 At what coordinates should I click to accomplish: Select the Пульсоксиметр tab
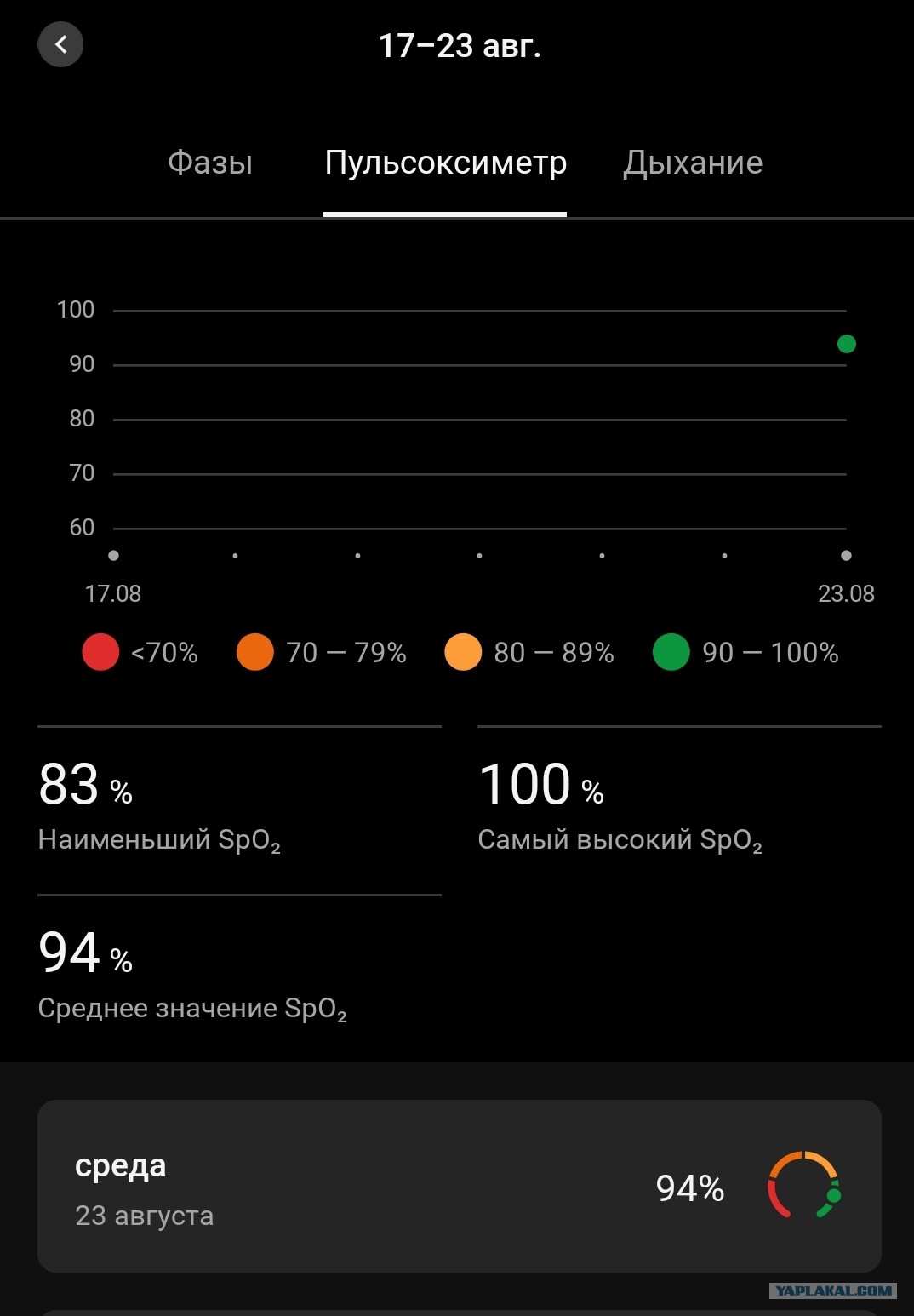click(x=445, y=162)
